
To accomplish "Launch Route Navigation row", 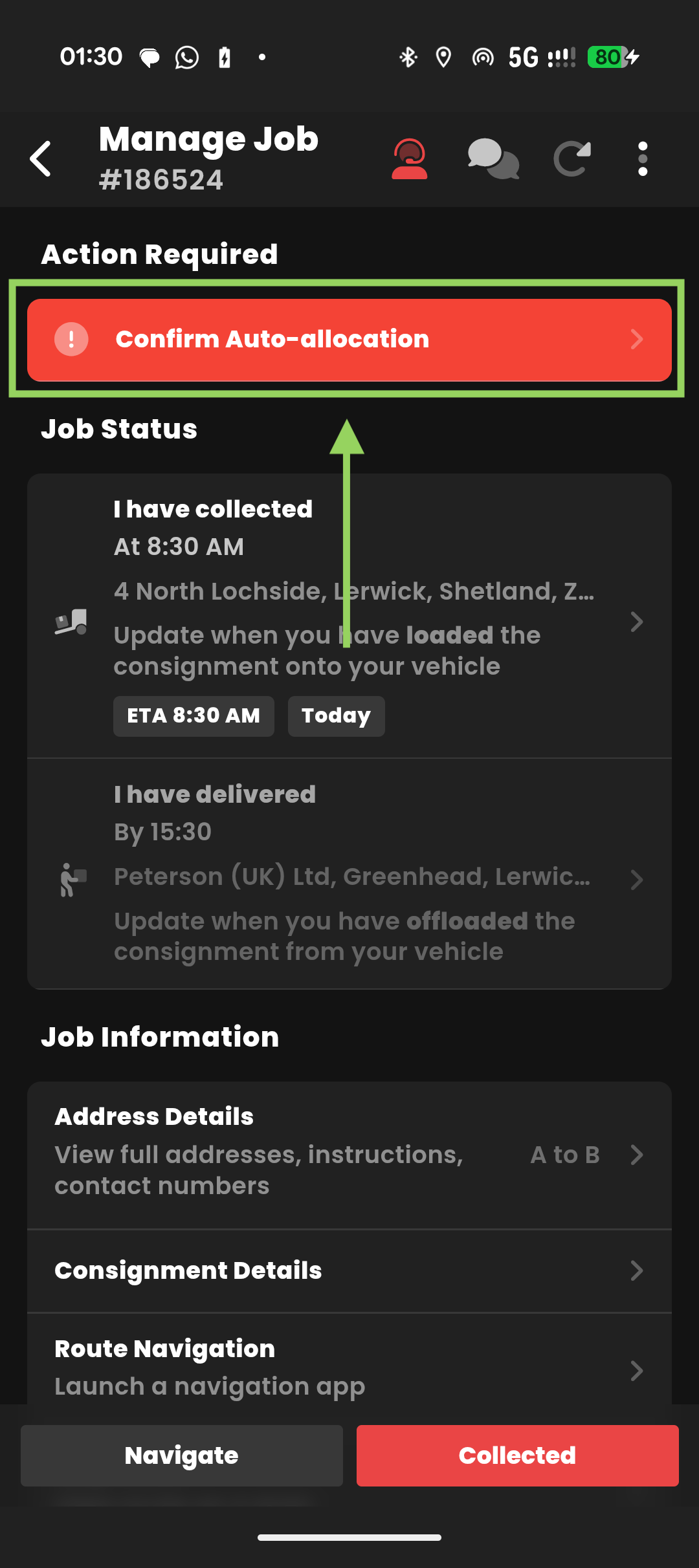I will point(349,1366).
